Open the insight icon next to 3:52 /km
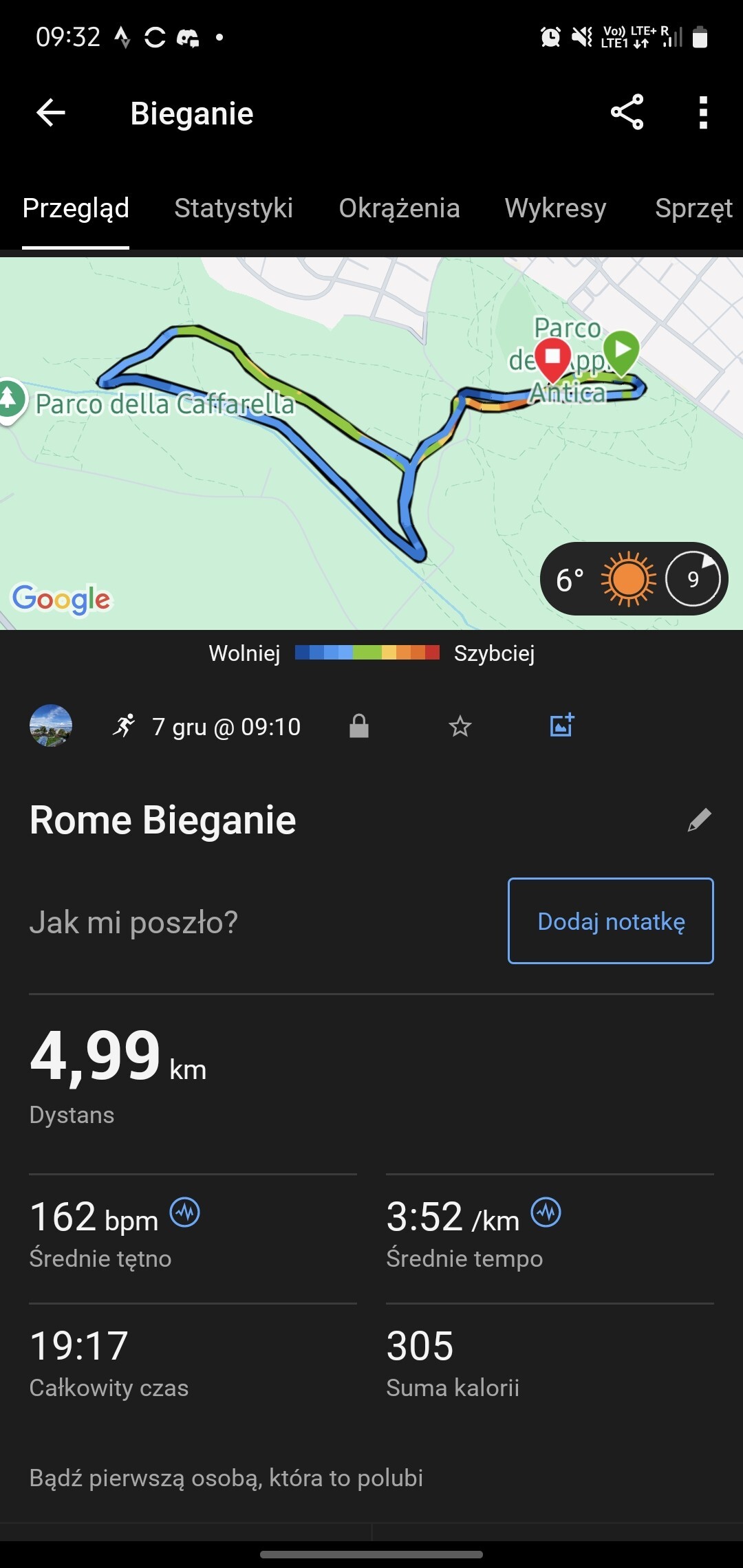The height and width of the screenshot is (1568, 743). click(546, 1212)
